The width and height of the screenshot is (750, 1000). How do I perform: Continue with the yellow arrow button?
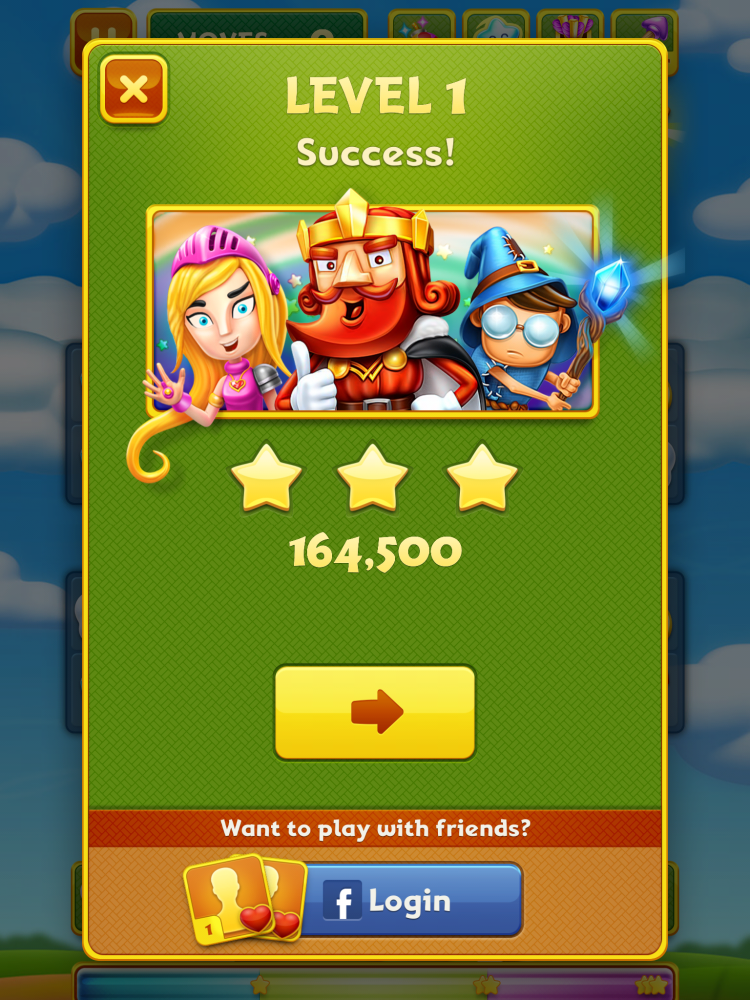click(375, 712)
